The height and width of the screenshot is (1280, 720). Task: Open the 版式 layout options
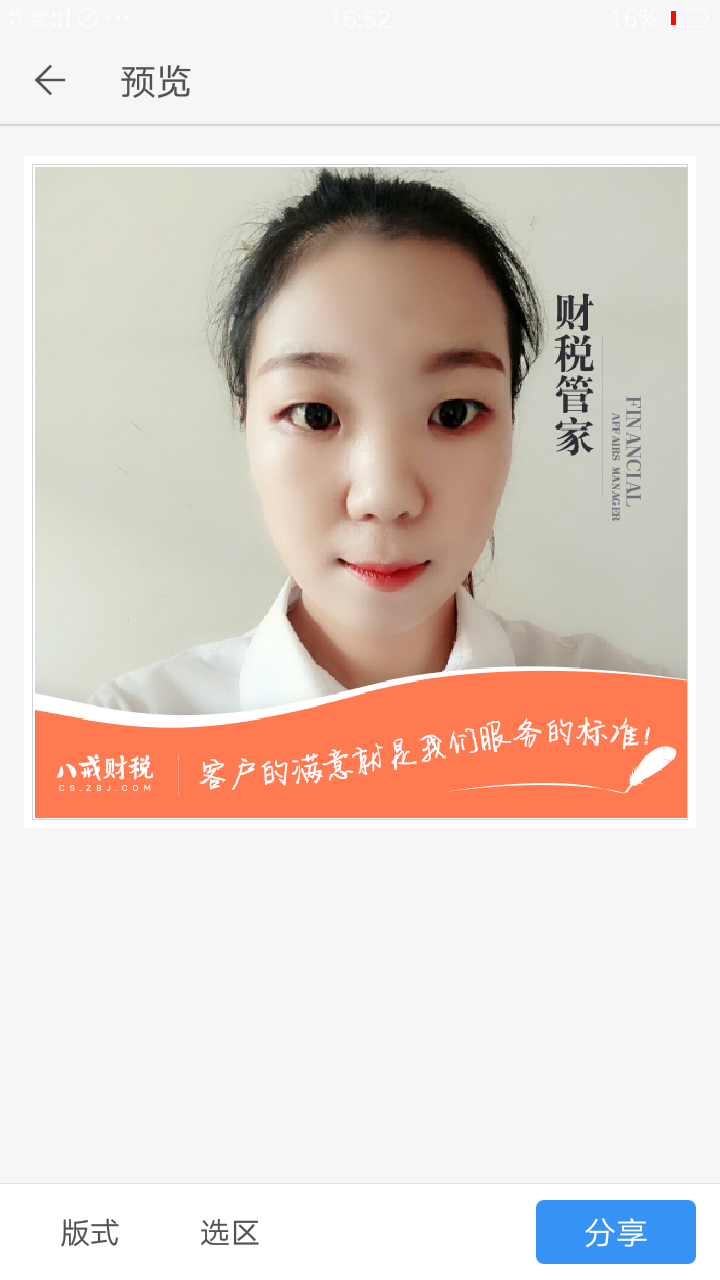pyautogui.click(x=90, y=1233)
